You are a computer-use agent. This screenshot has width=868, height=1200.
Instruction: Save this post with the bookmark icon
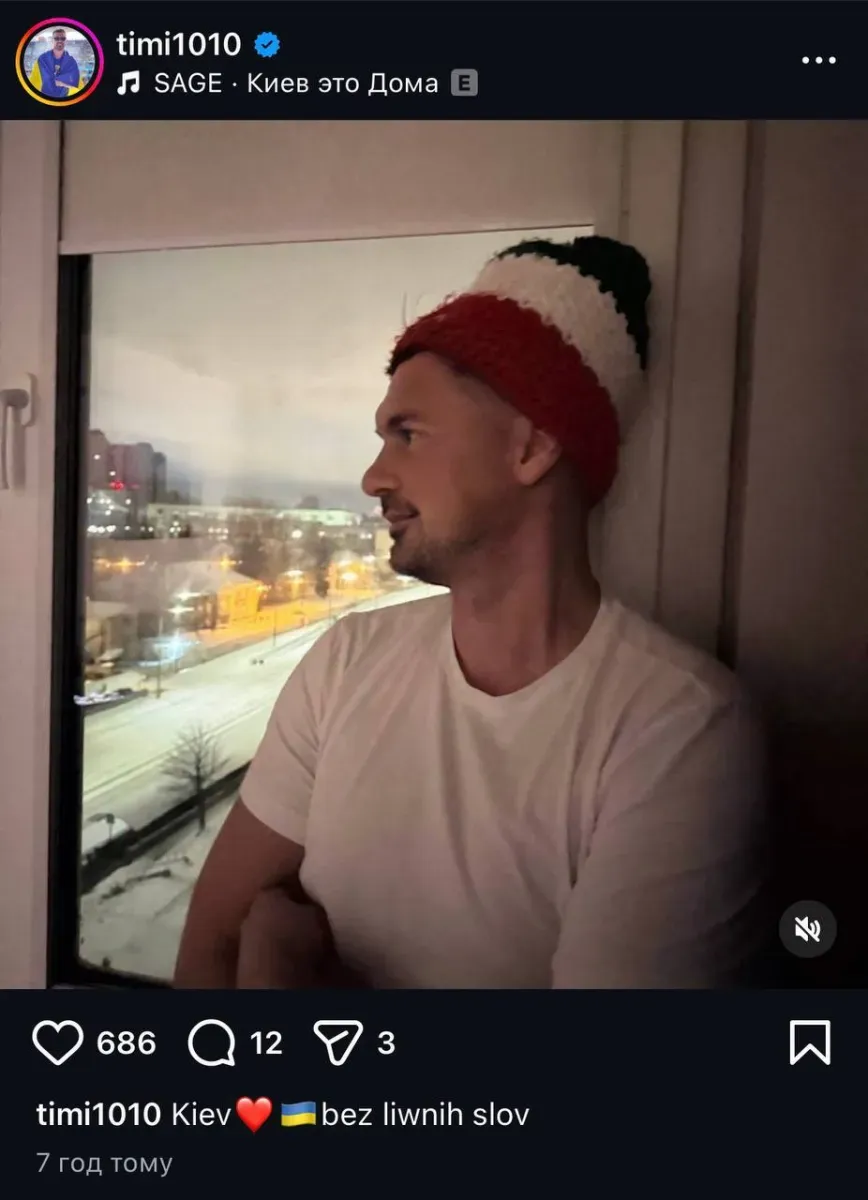coord(809,1043)
